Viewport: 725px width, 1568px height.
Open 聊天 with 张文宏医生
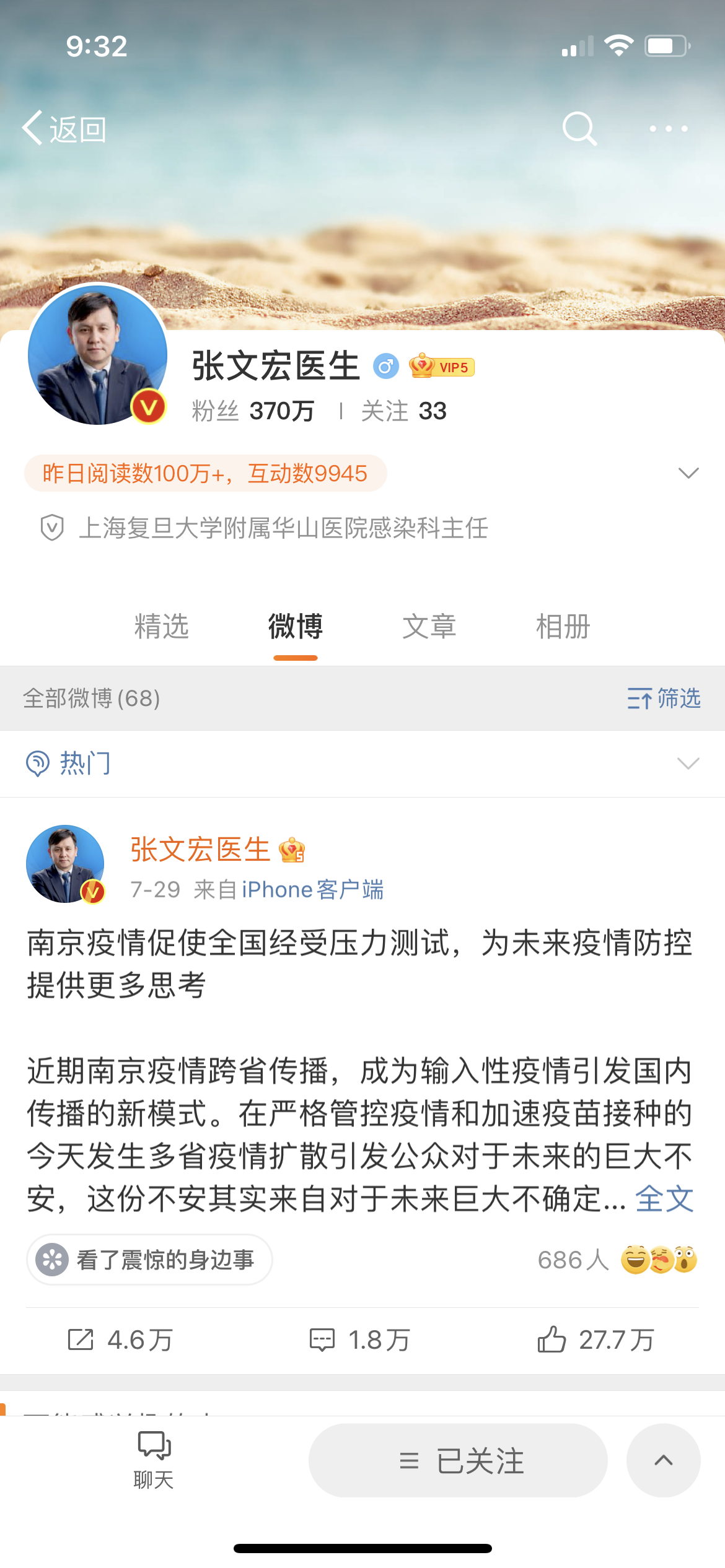(x=154, y=1460)
